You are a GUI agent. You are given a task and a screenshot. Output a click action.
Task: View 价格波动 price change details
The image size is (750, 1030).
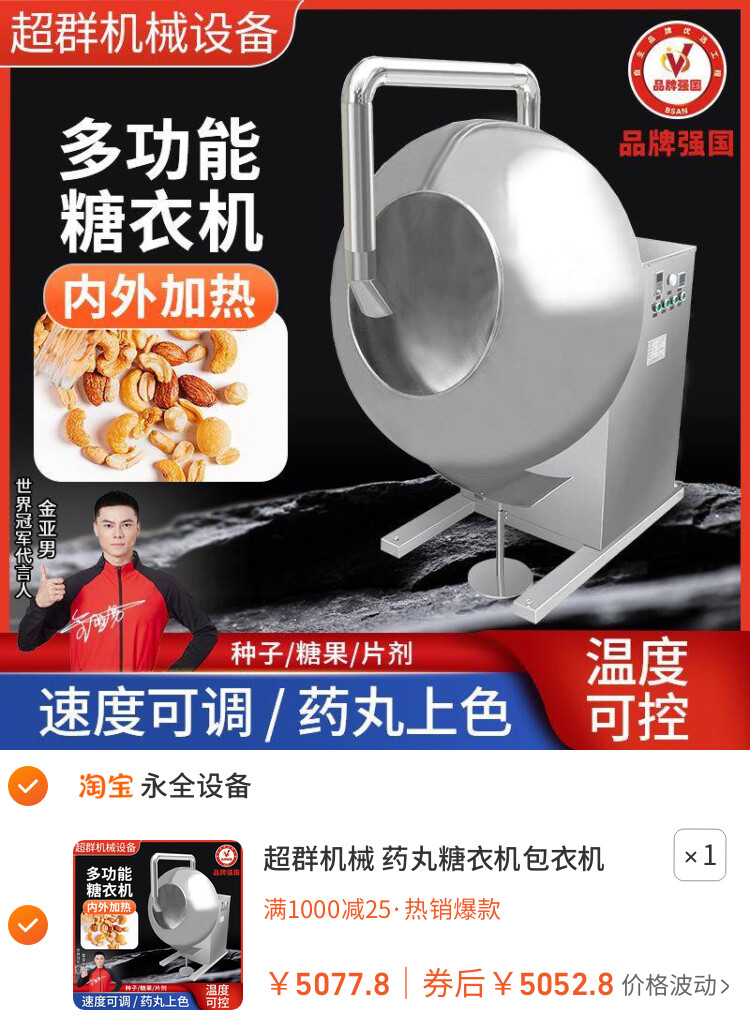[x=676, y=985]
